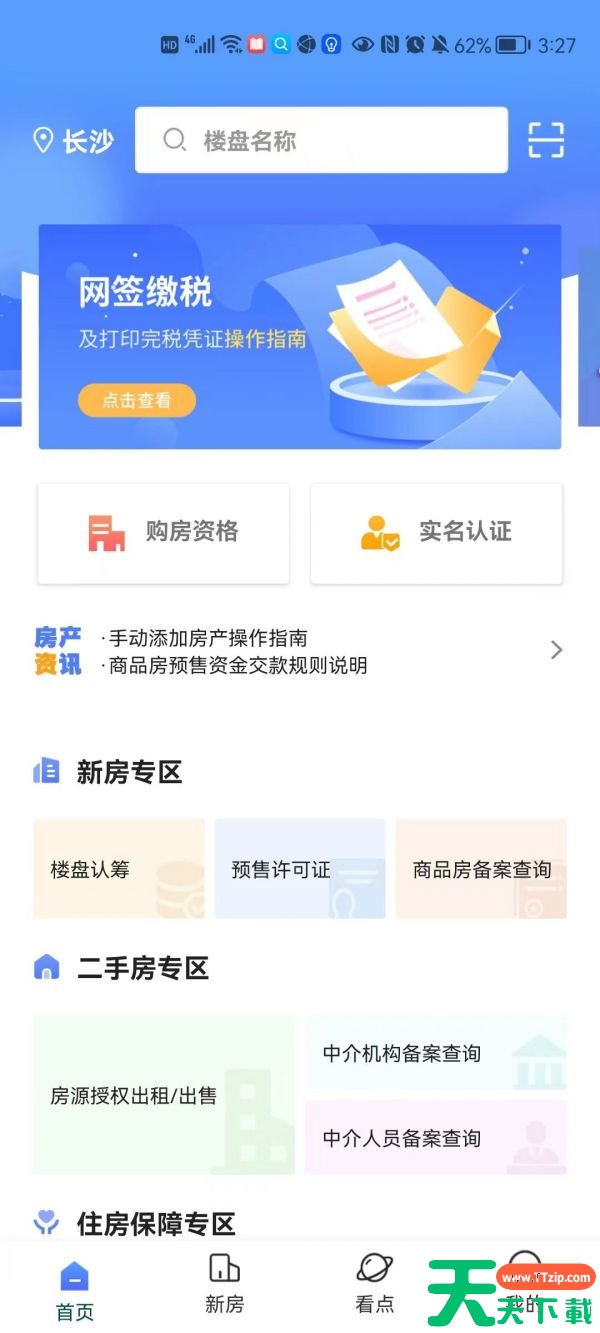Screen dimensions: 600x1333
Task: Switch to the 看点 tab
Action: pos(375,1283)
